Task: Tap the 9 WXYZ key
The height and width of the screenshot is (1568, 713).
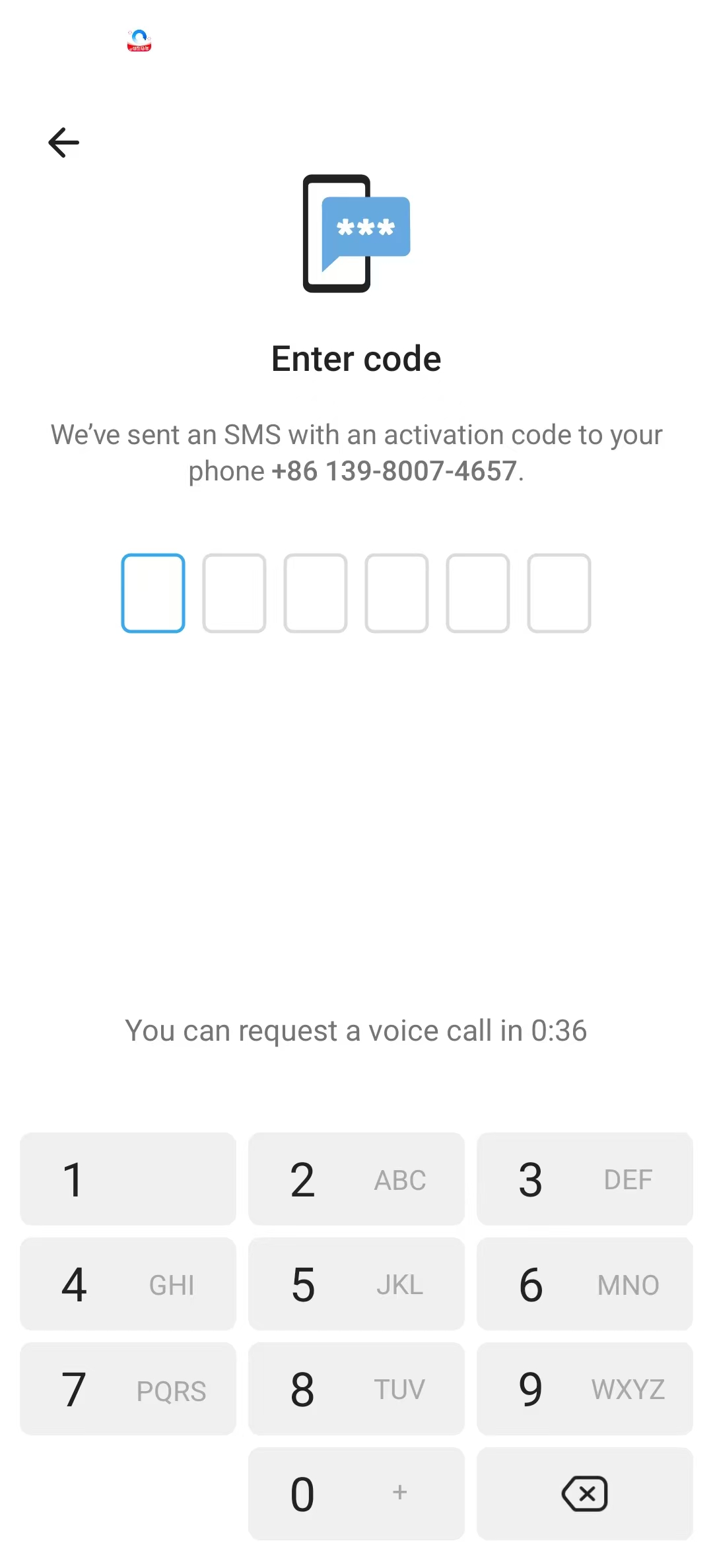Action: click(584, 1389)
